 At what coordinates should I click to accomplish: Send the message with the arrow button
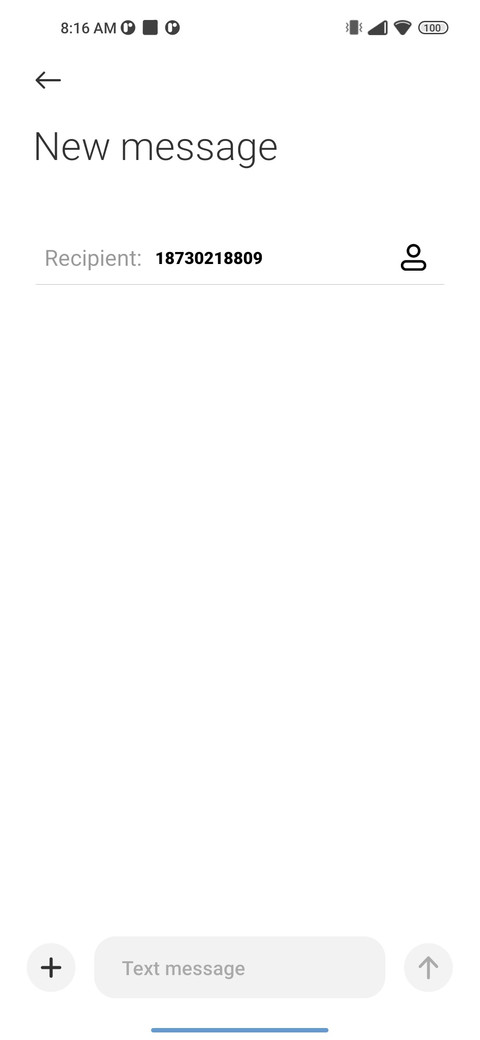click(x=428, y=968)
